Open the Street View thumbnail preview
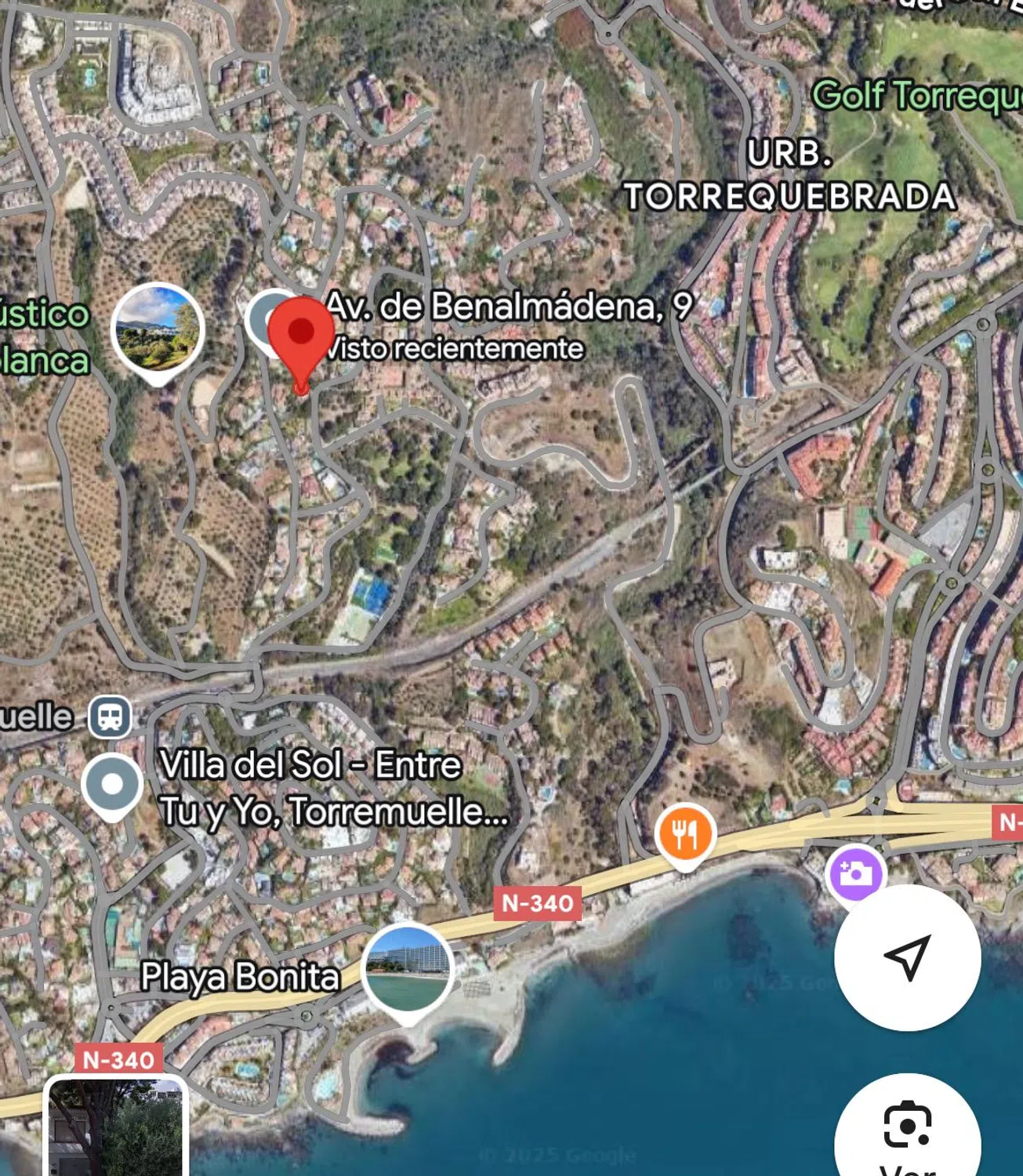The width and height of the screenshot is (1023, 1176). (x=115, y=1129)
